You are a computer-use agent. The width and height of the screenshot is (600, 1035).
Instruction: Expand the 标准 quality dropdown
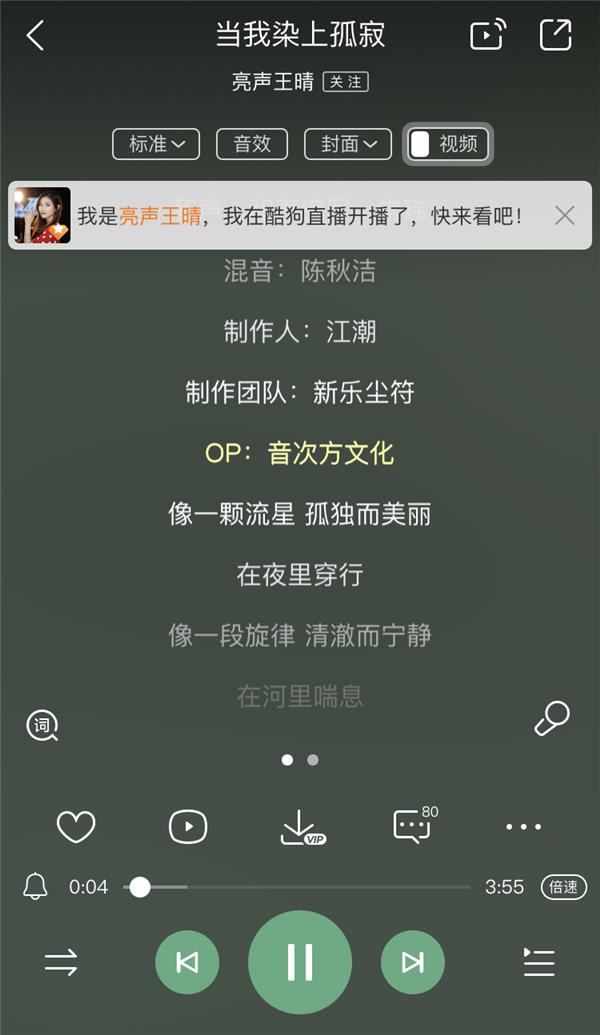156,144
